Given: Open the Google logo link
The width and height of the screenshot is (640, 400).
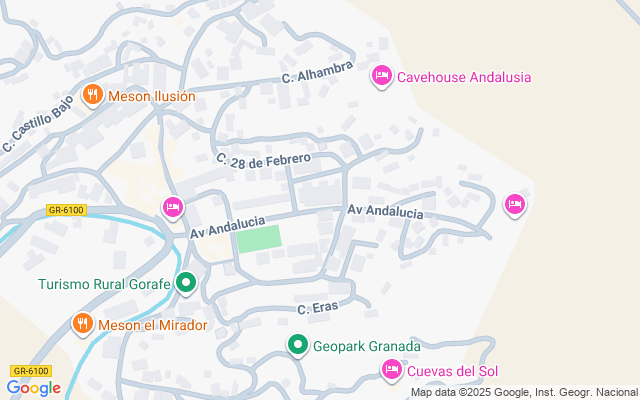Looking at the screenshot, I should 33,388.
